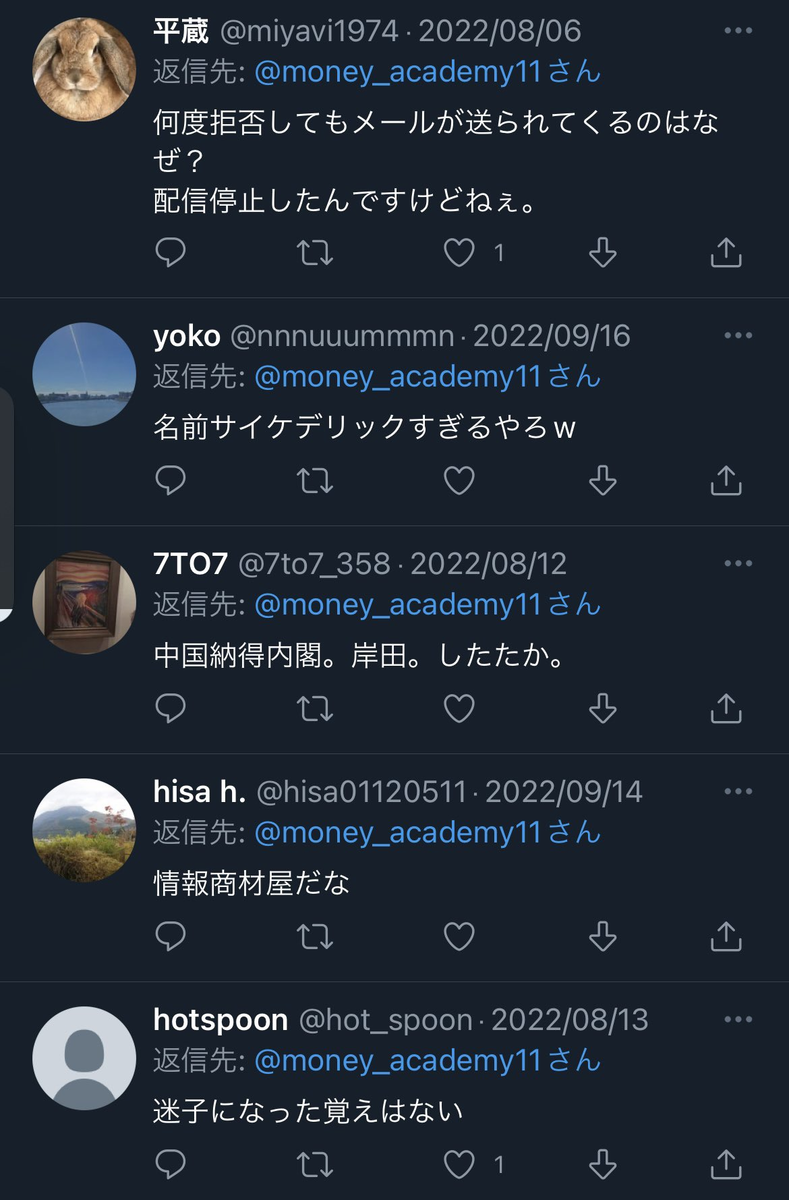Retweet yoko's reply
This screenshot has width=789, height=1200.
point(315,481)
